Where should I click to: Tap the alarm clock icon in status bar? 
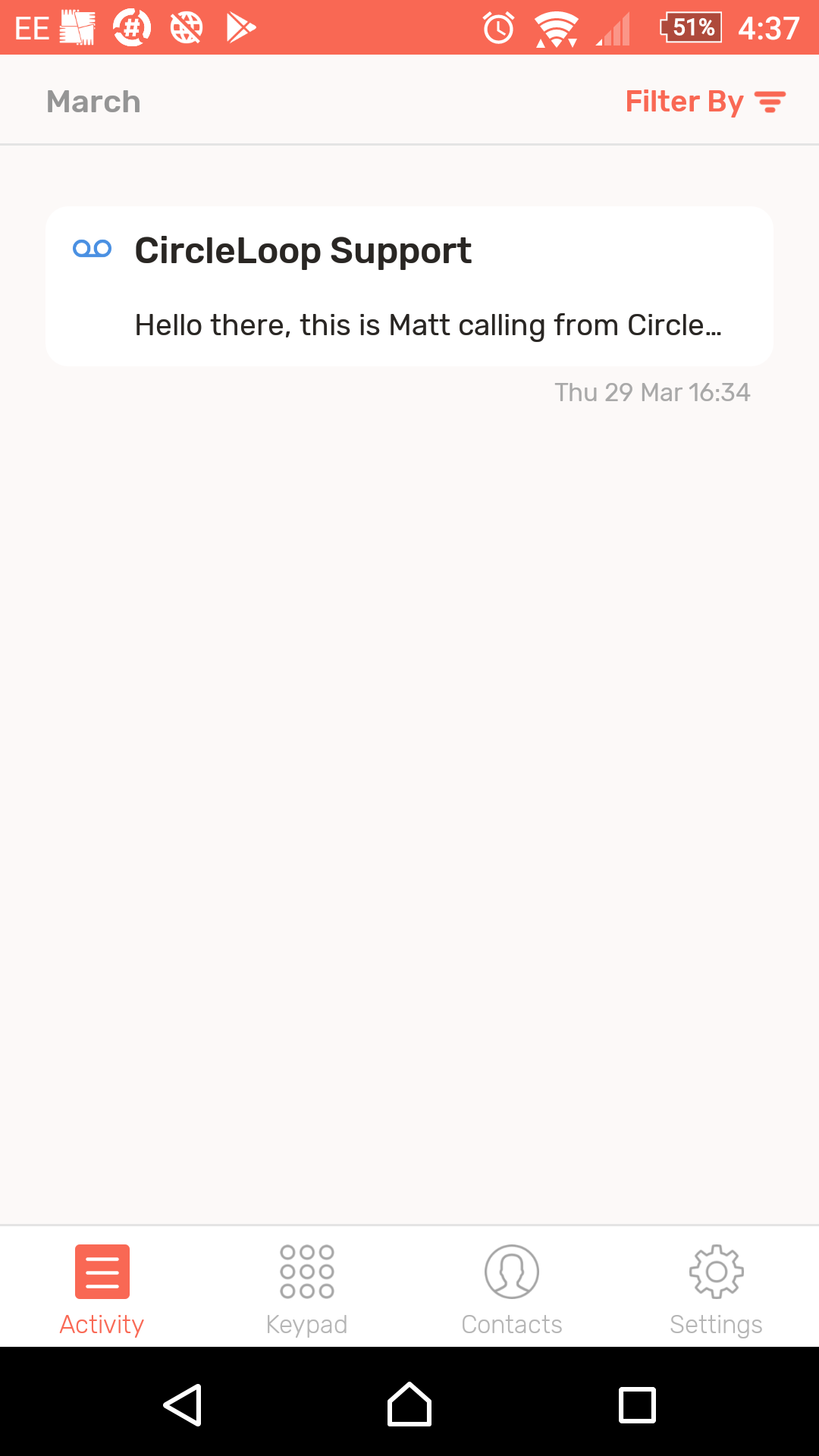coord(498,27)
